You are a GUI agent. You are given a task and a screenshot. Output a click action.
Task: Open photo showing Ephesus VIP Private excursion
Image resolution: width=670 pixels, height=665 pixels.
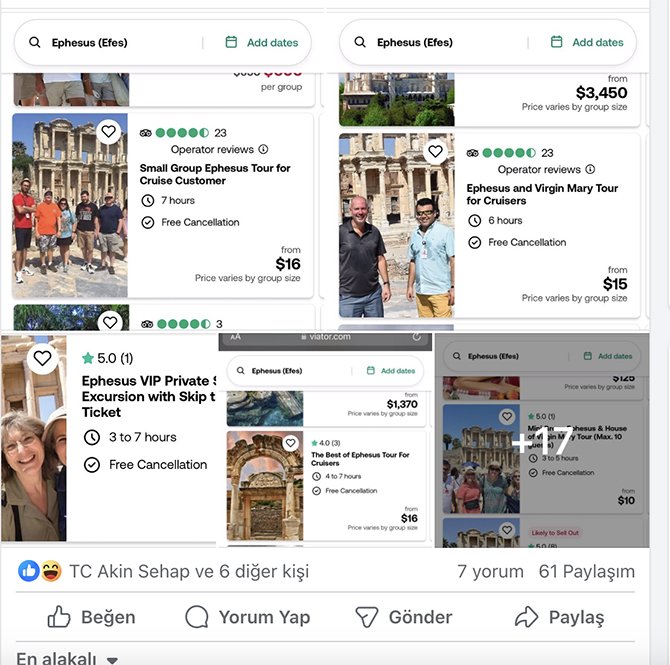(108, 438)
